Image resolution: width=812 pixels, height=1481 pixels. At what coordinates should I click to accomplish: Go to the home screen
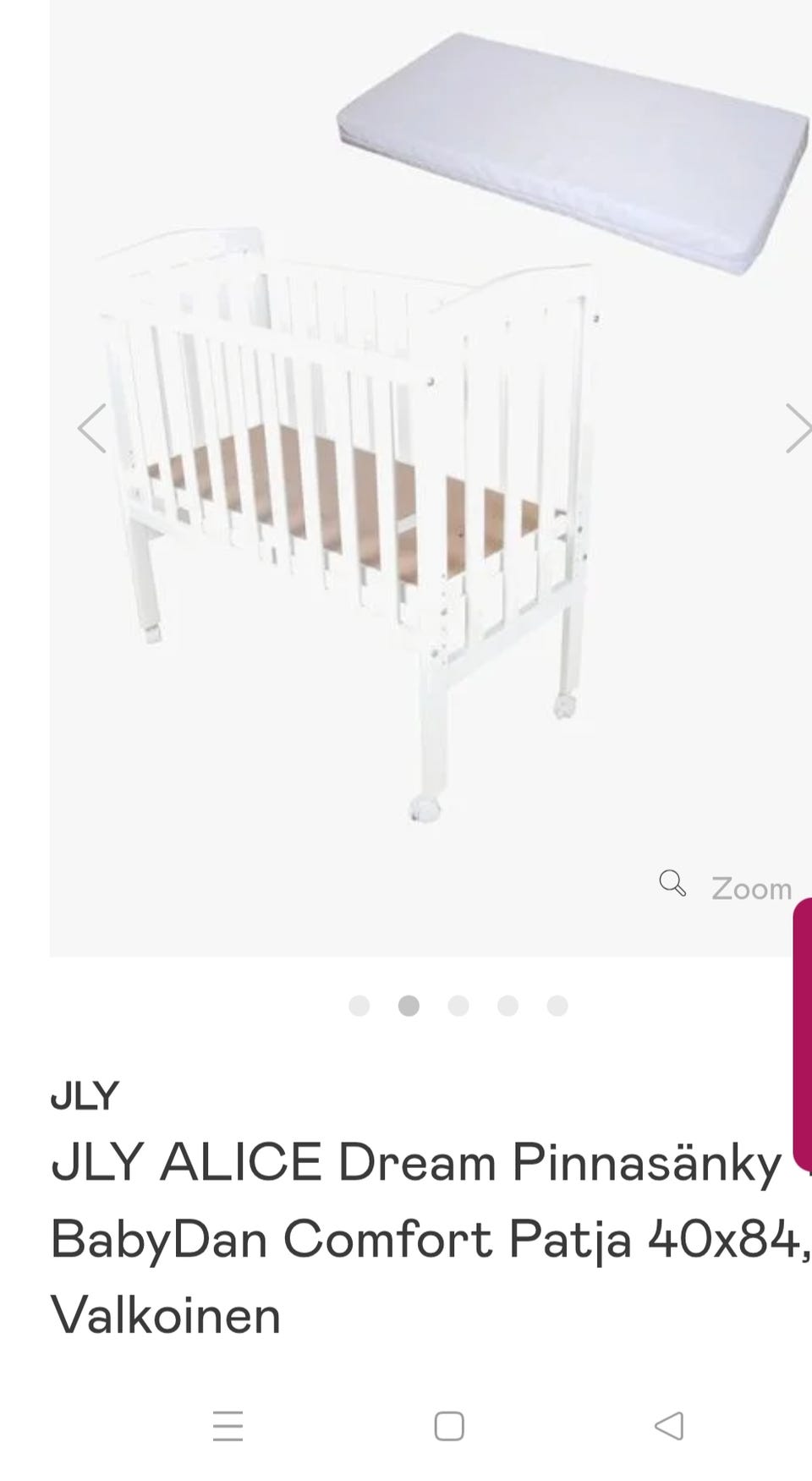point(449,1426)
